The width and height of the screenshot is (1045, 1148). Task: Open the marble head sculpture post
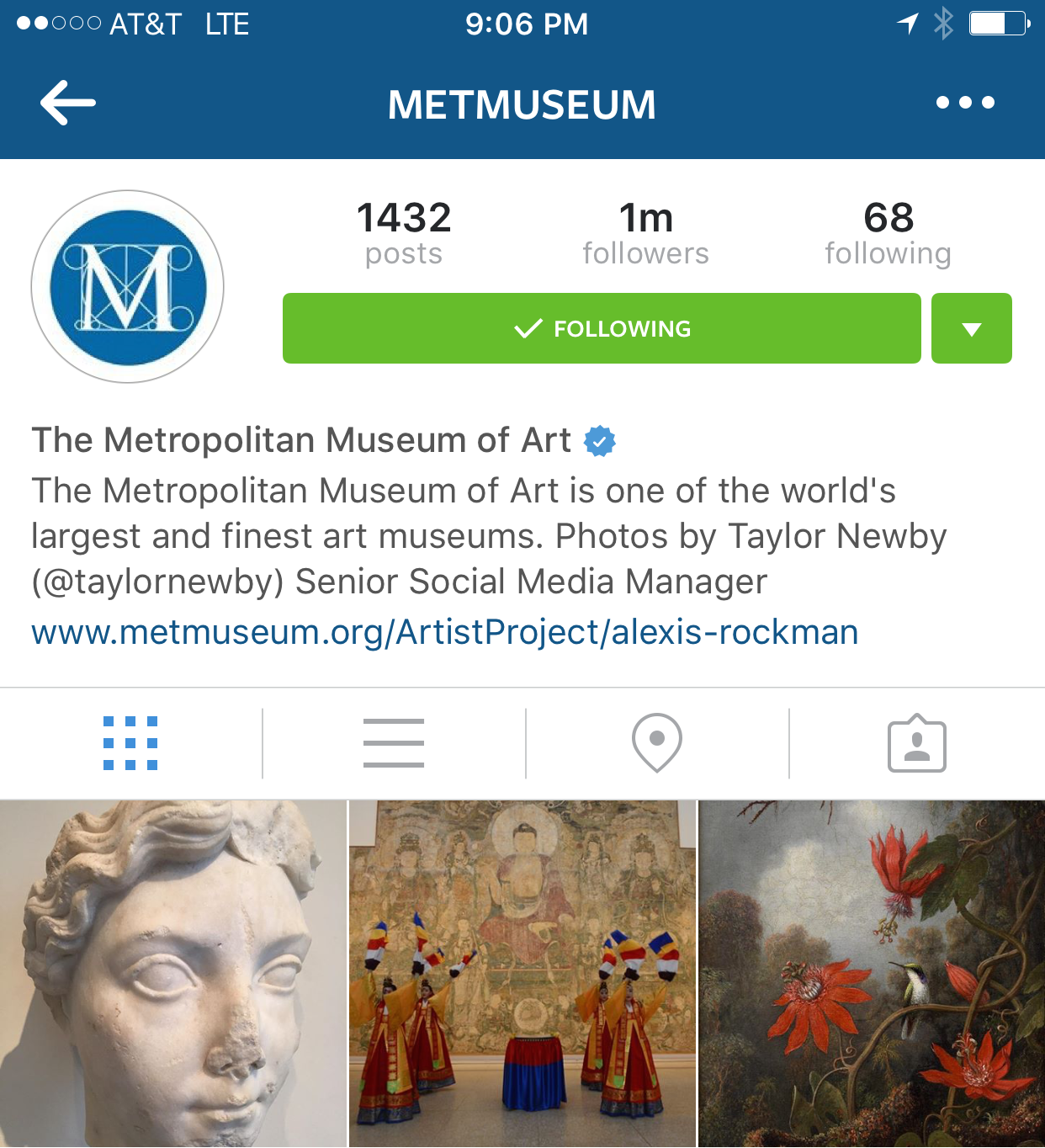coord(172,974)
